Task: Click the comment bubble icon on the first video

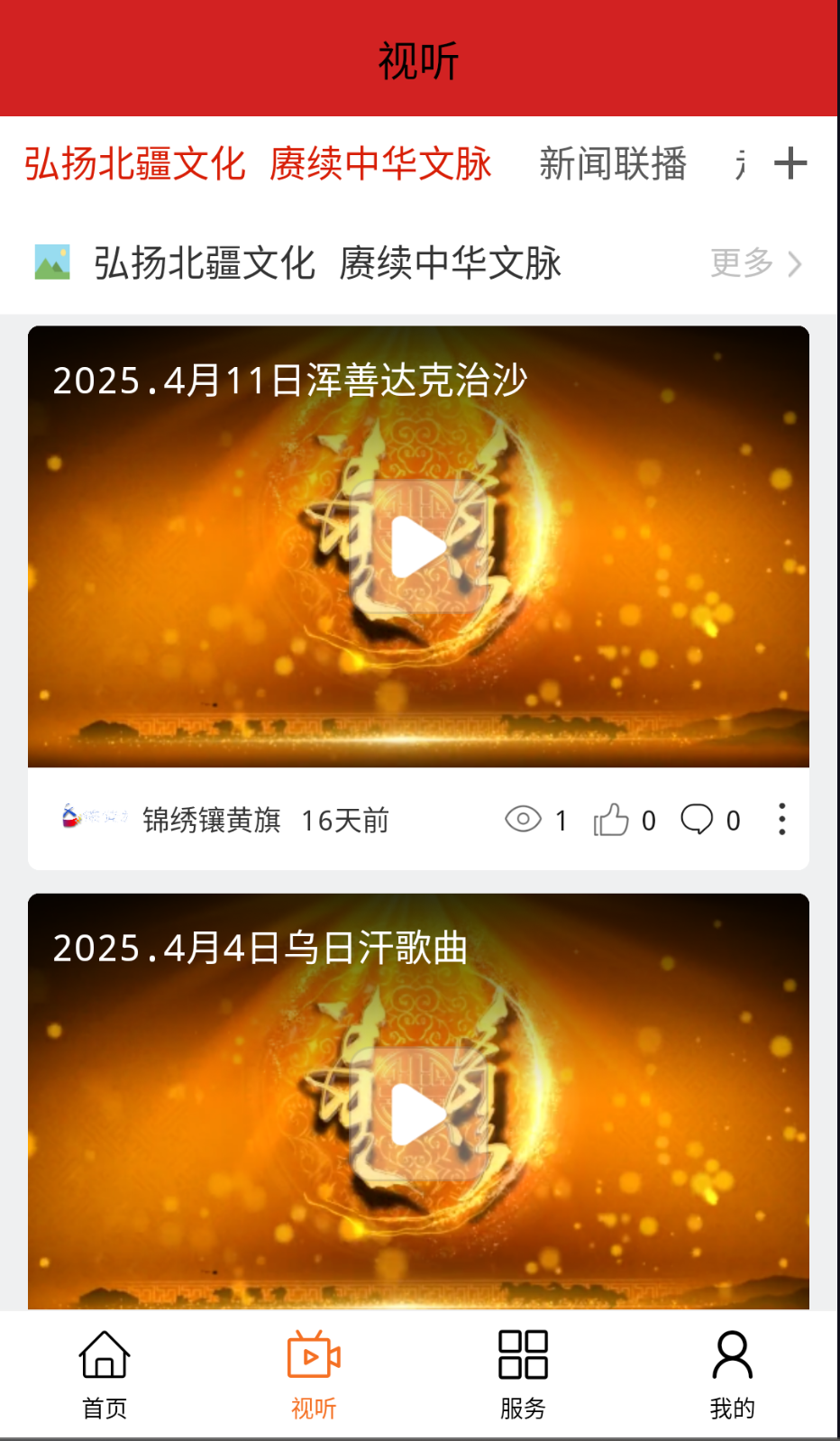Action: tap(701, 820)
